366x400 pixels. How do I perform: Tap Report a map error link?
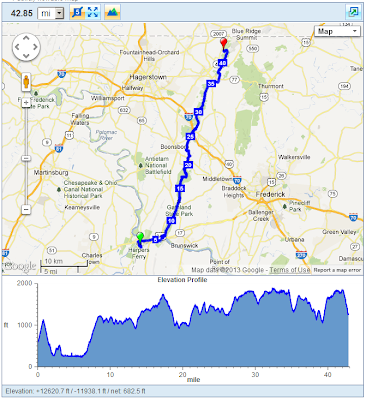tap(337, 270)
